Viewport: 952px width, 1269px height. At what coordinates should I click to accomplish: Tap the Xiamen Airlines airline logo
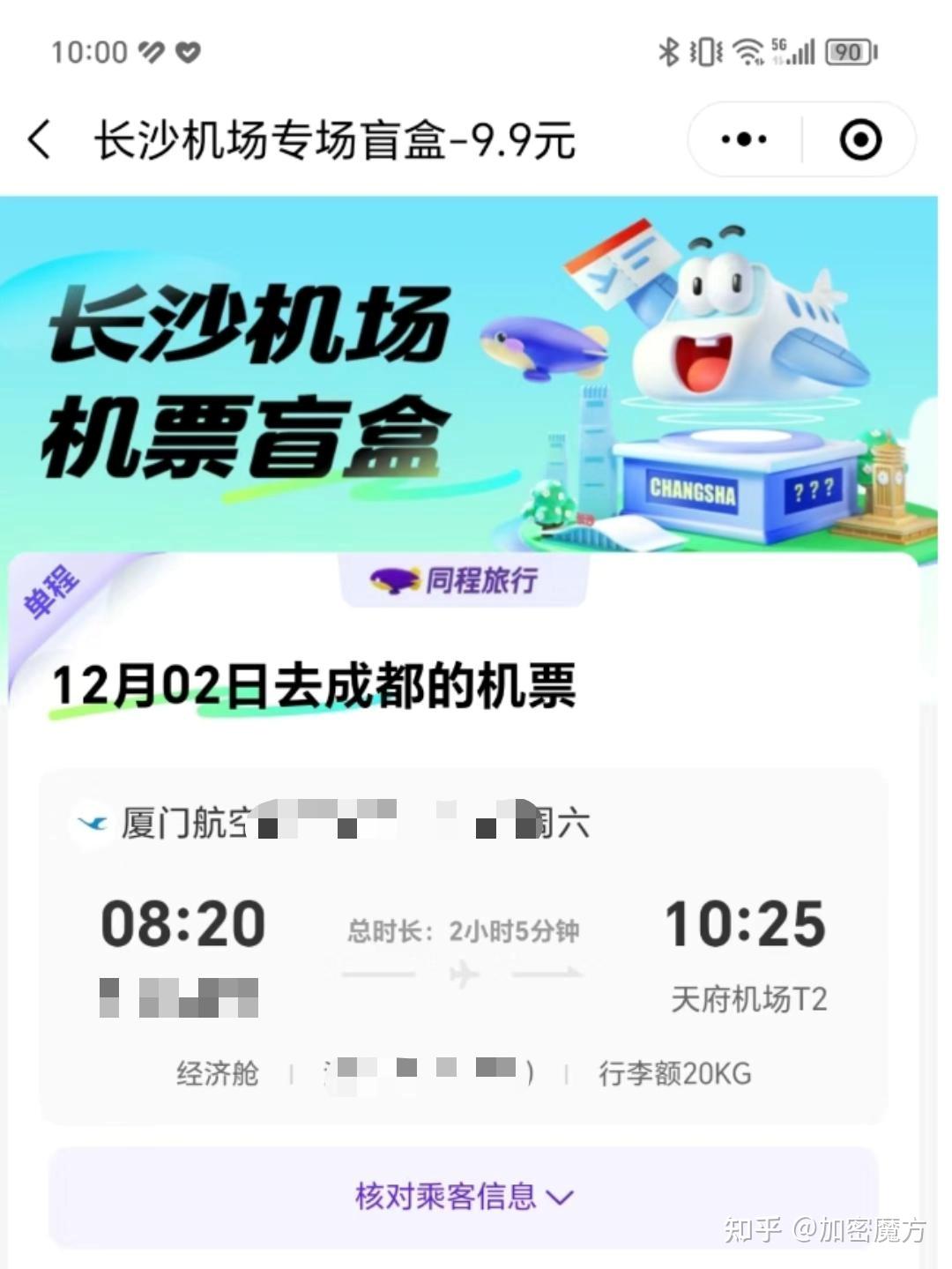(93, 823)
